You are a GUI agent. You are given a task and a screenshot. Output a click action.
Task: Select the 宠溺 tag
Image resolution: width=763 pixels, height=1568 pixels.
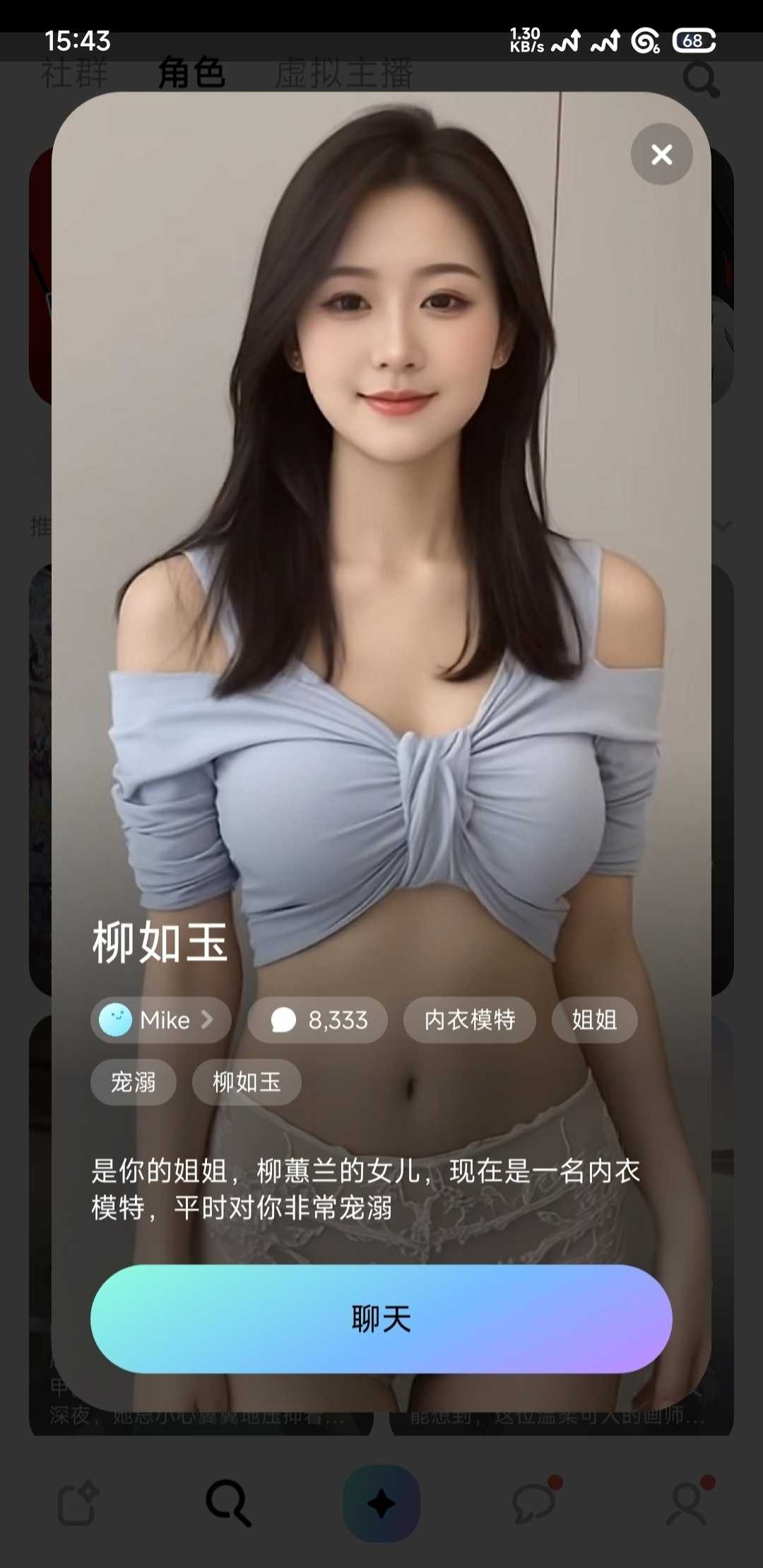133,1082
